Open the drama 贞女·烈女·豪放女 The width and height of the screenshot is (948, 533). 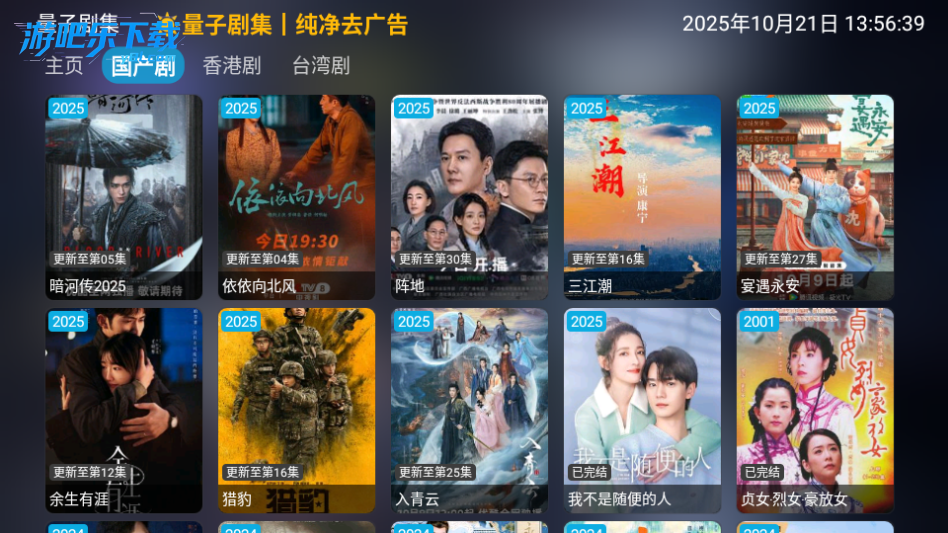tap(815, 410)
